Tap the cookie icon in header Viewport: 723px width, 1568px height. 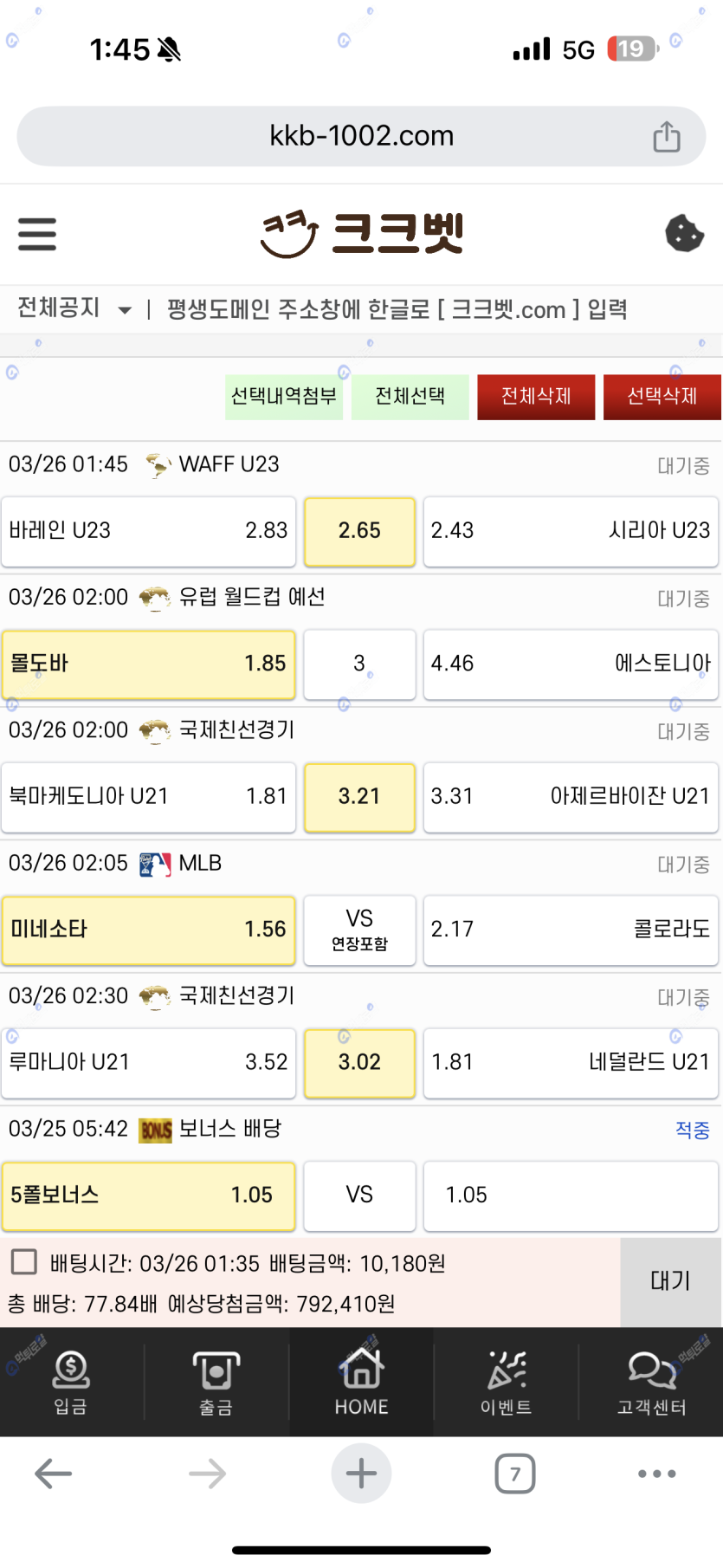tap(684, 234)
